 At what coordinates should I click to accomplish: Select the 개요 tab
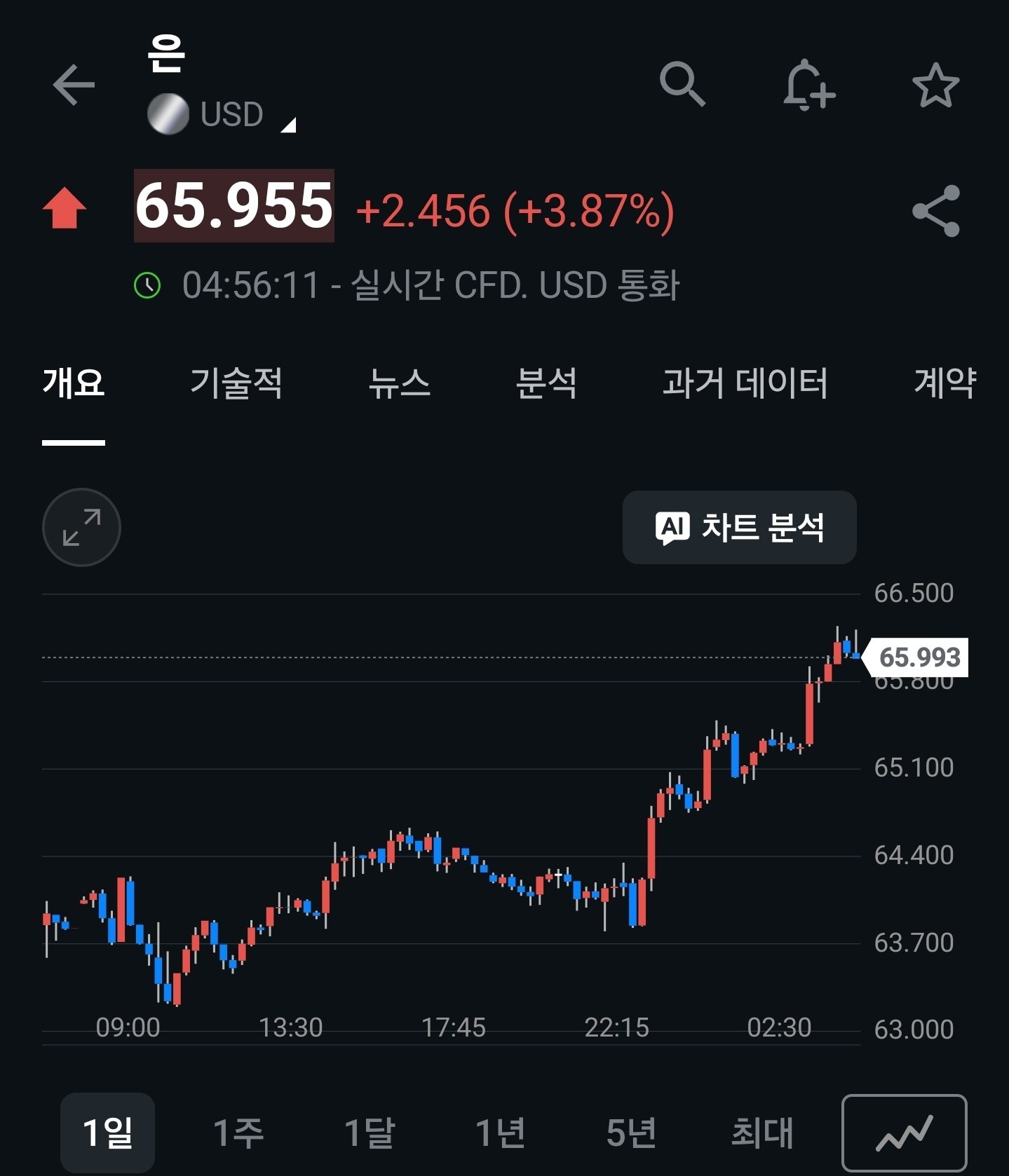pos(74,383)
